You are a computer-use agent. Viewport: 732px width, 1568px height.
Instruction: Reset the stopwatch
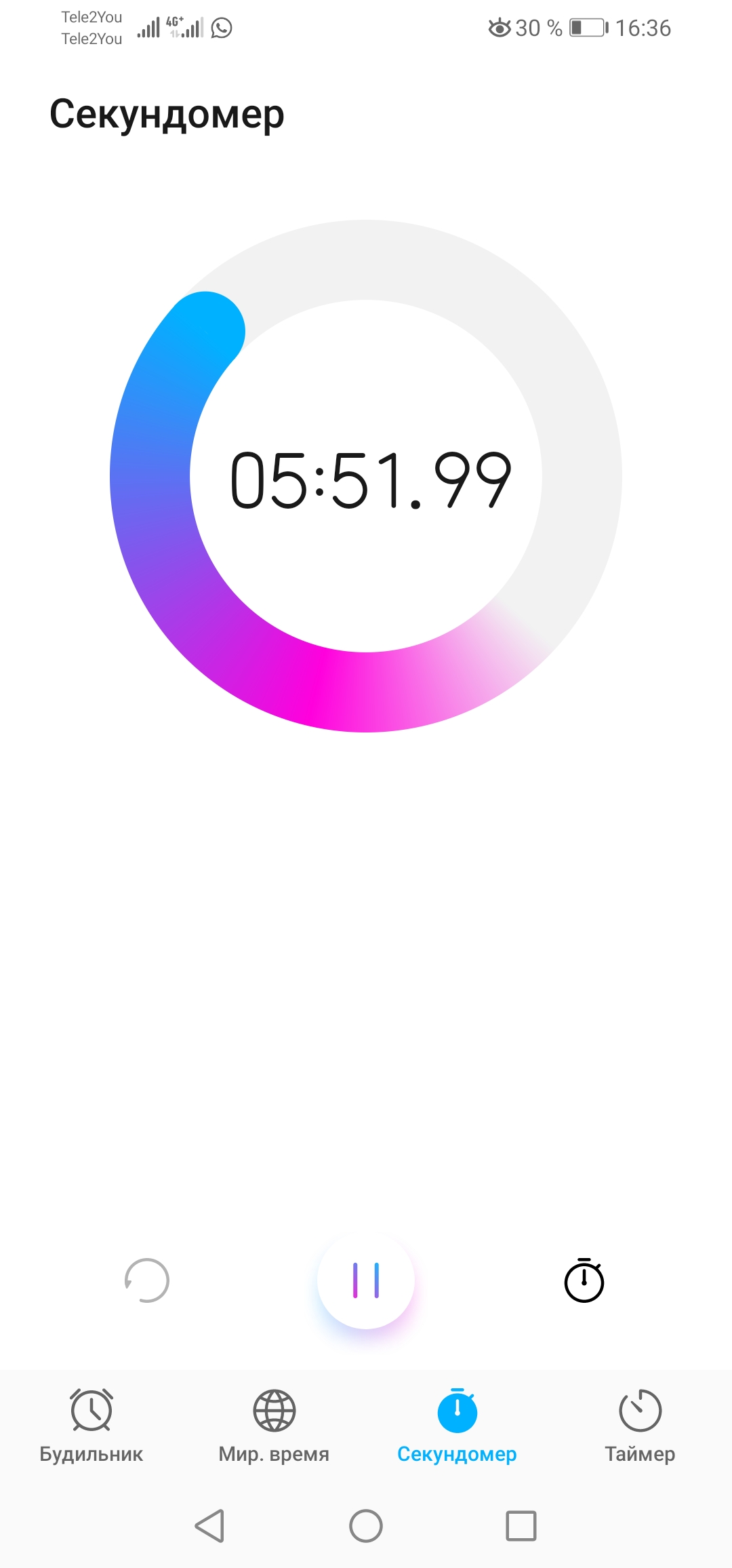coord(147,1280)
